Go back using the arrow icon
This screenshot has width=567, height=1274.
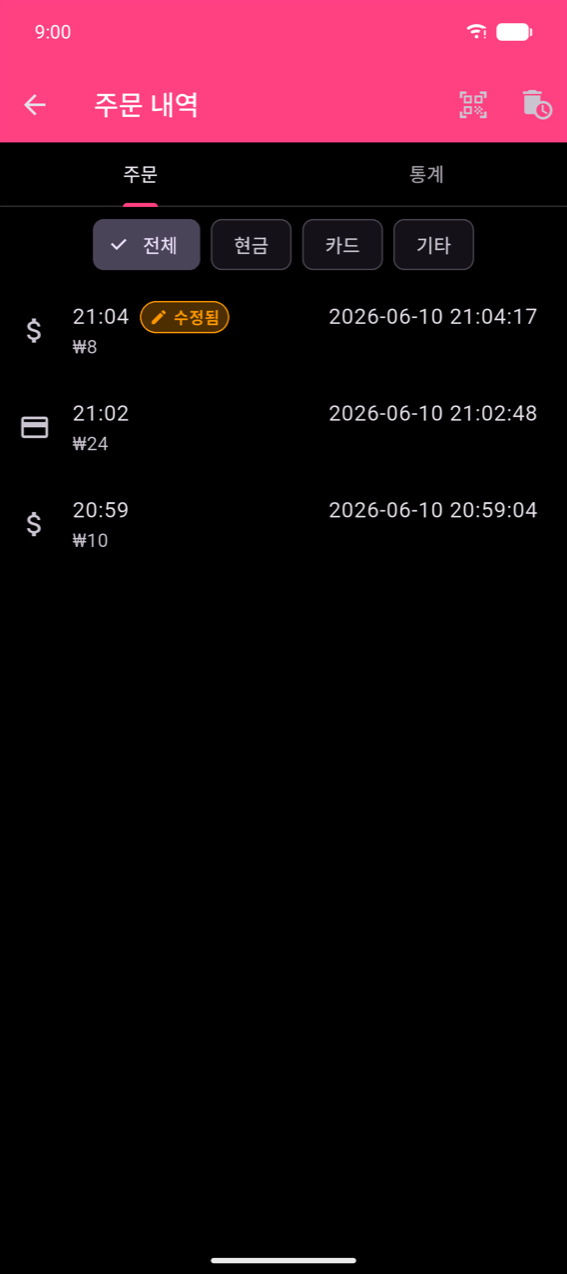[x=35, y=105]
